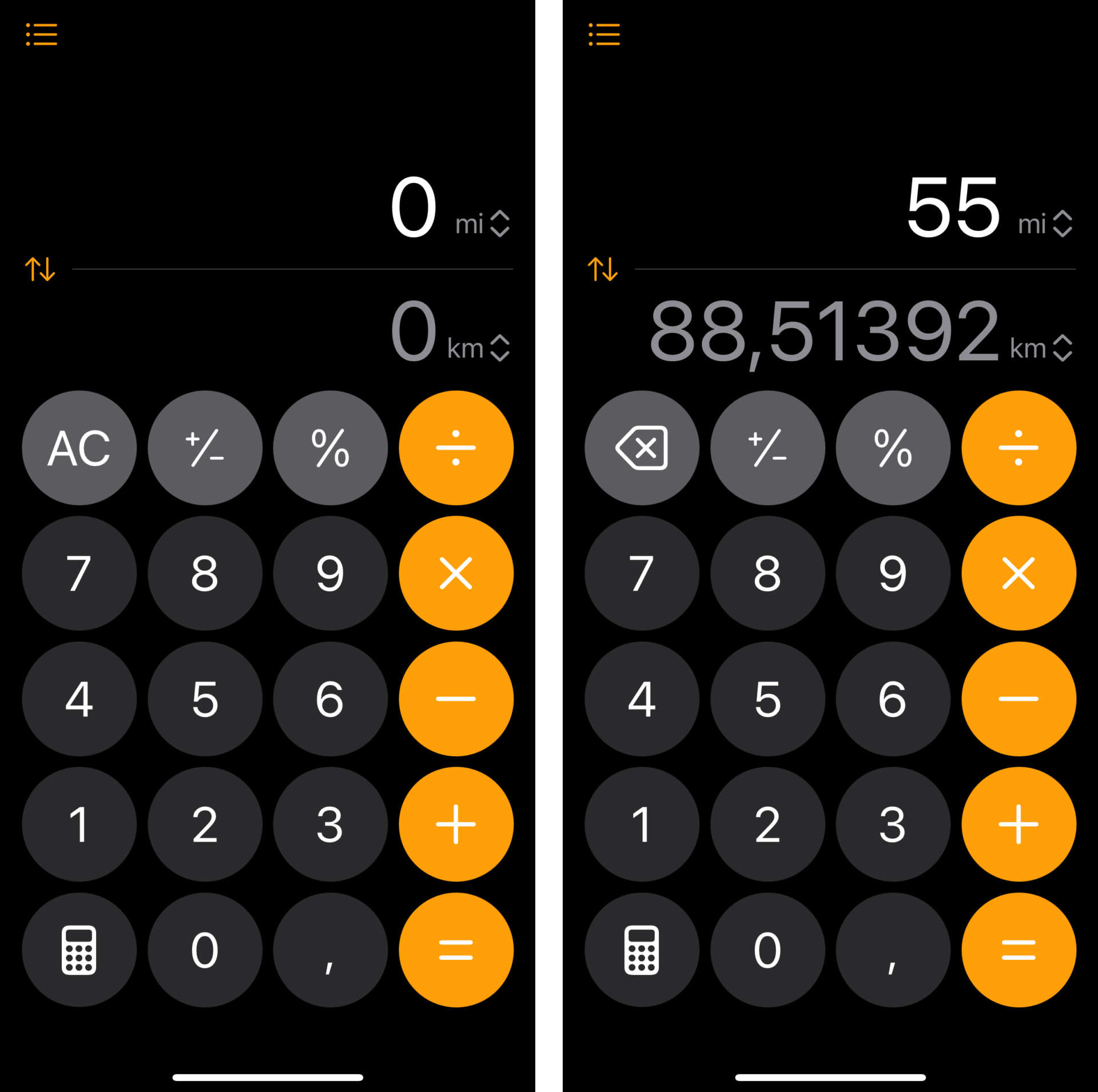
Task: Hit equals on the calculator showing 55 mi
Action: click(x=1019, y=950)
